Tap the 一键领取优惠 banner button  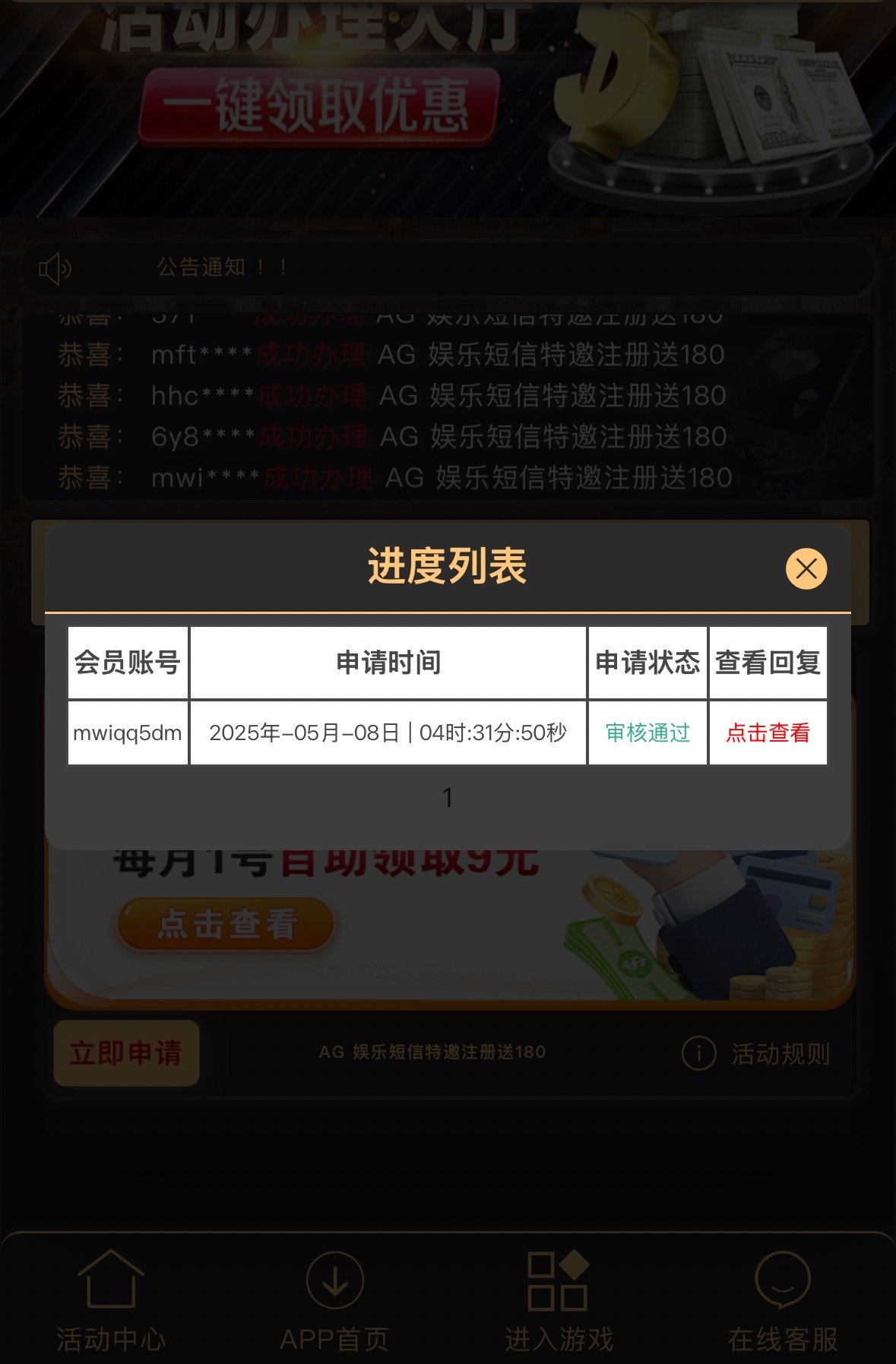tap(319, 105)
